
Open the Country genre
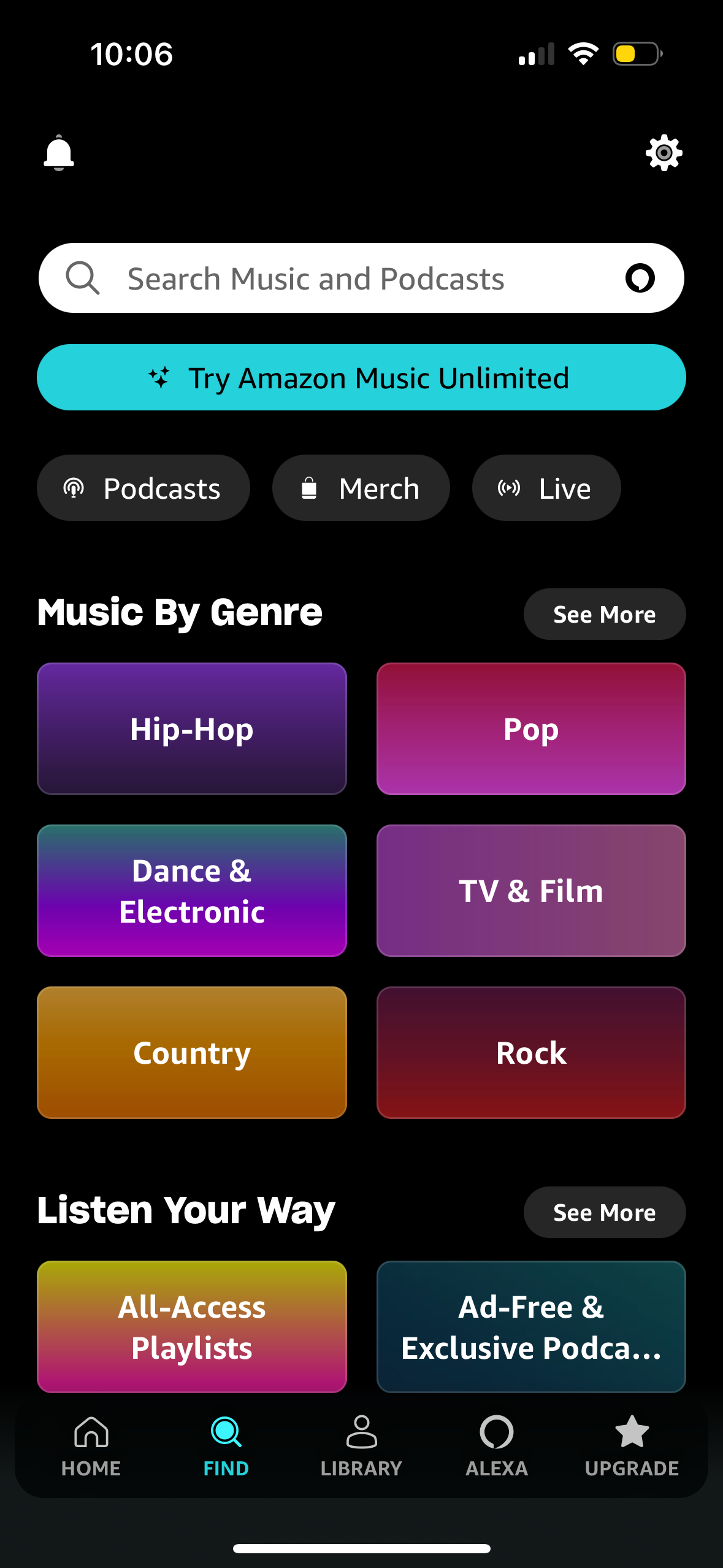click(x=192, y=1051)
